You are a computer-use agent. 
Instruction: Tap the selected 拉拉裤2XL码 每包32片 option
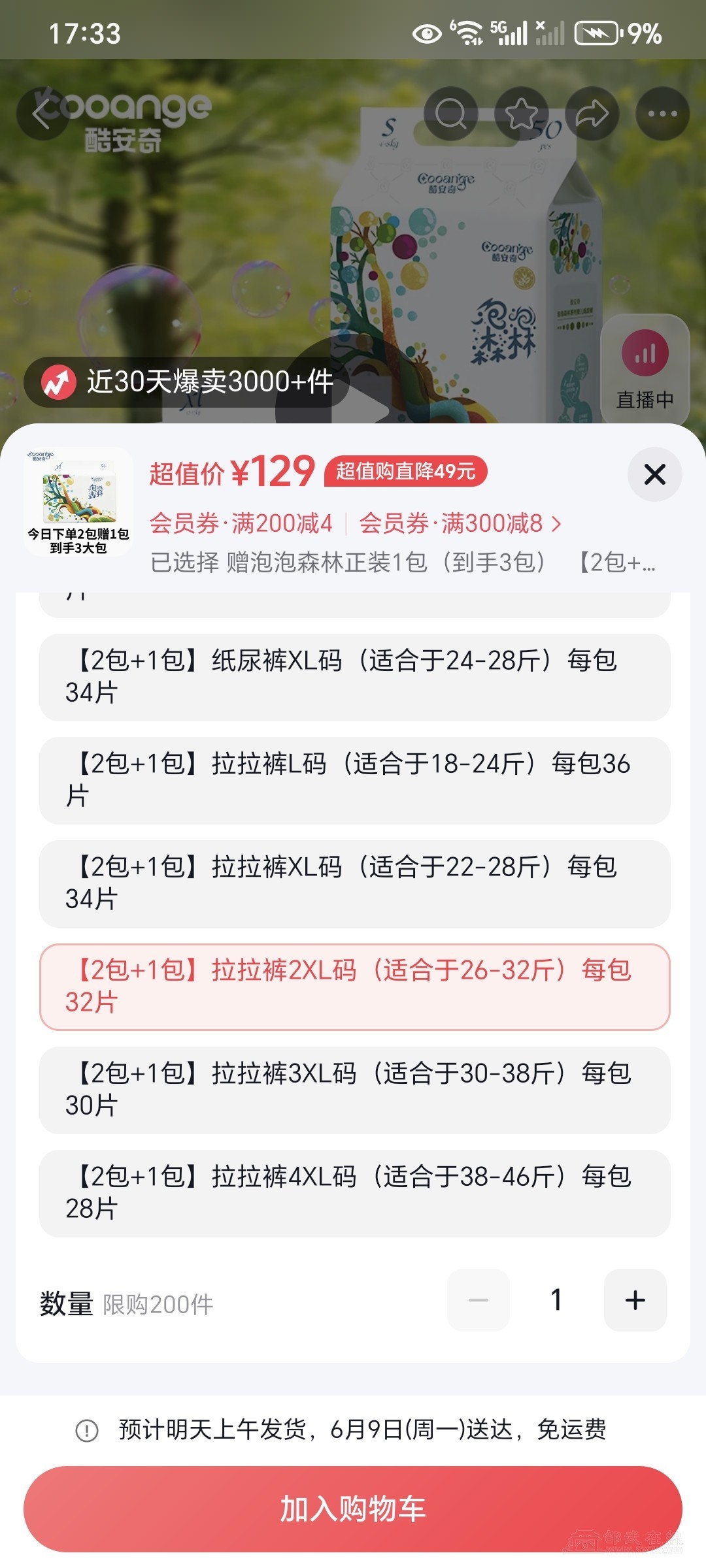[x=354, y=987]
